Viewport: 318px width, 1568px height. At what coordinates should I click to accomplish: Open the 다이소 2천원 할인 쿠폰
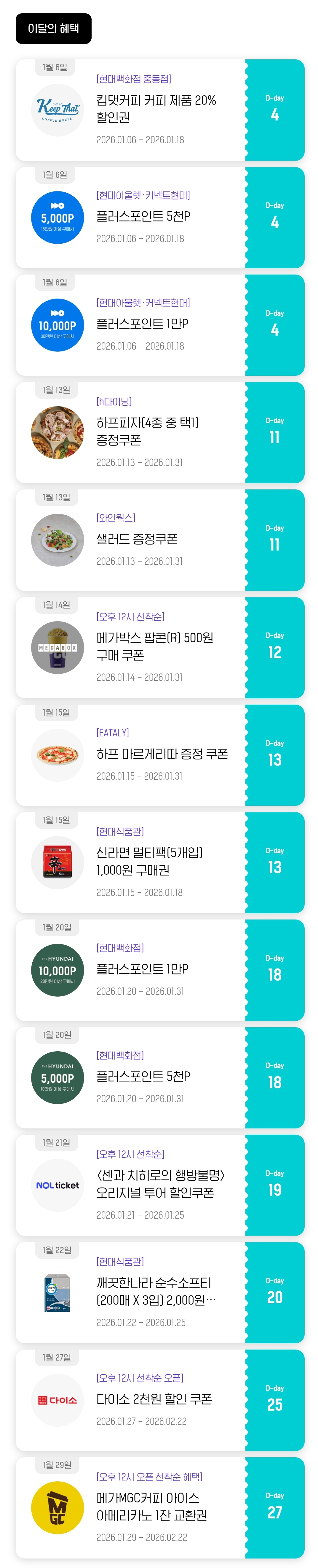coord(154,1399)
